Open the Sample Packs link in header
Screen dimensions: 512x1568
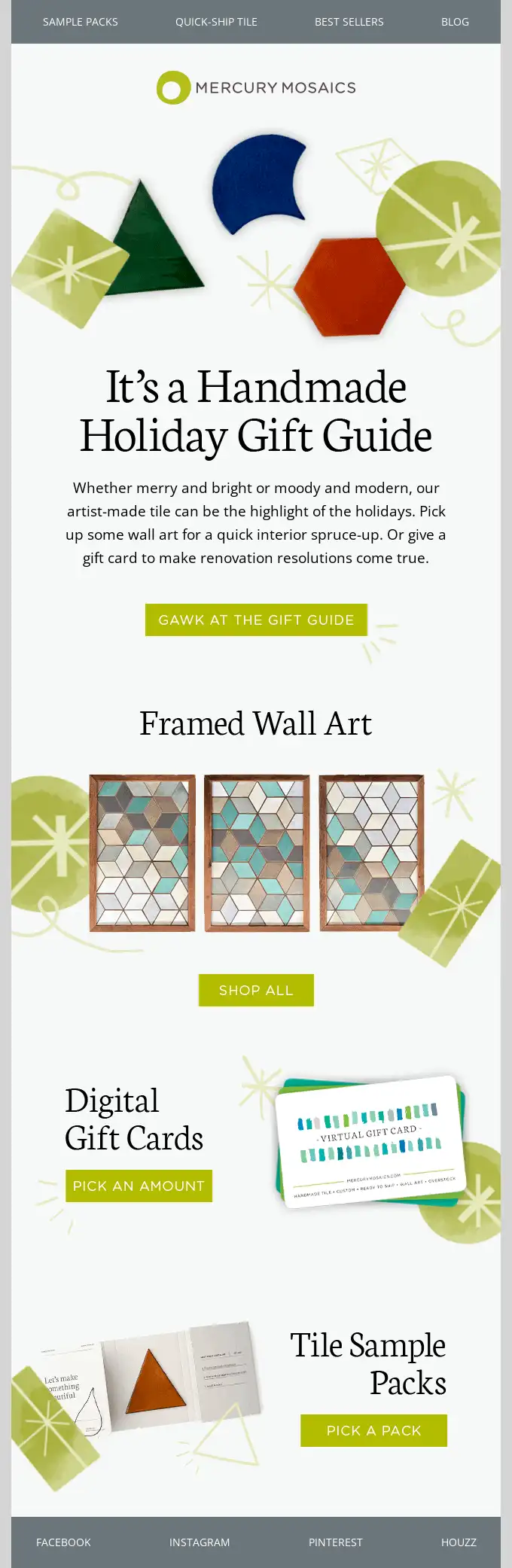[x=81, y=22]
